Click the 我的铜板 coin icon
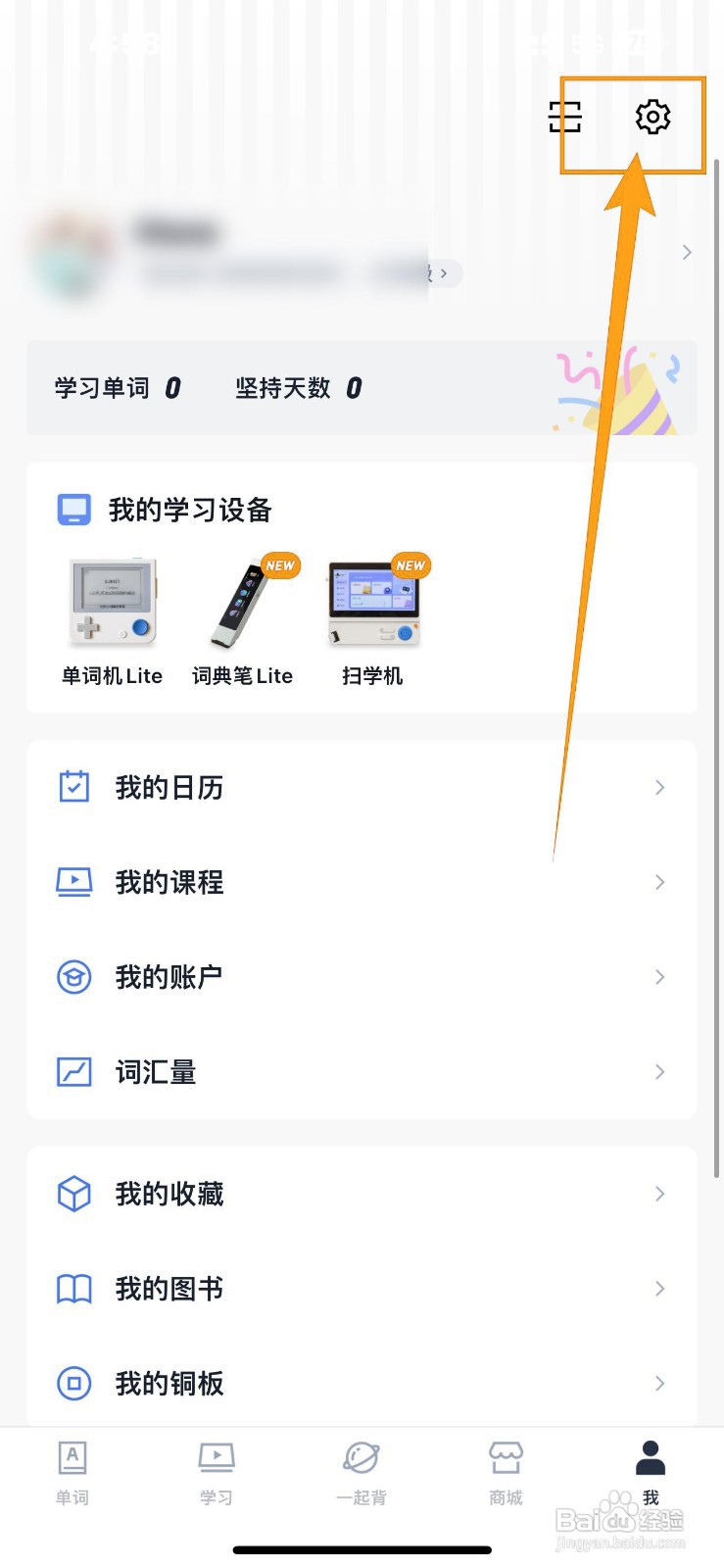 72,1384
